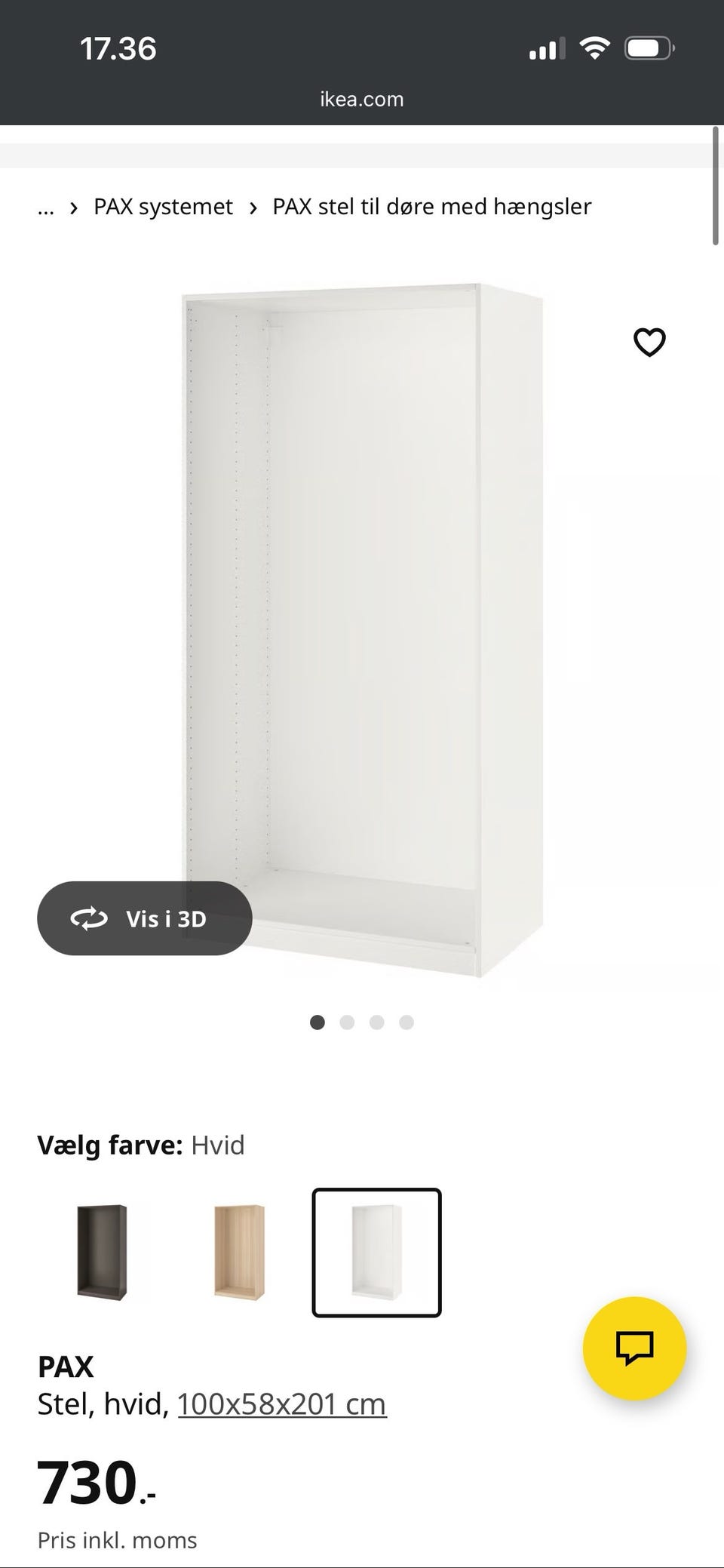Open the Vis i 3D view
The image size is (724, 1568).
145,918
